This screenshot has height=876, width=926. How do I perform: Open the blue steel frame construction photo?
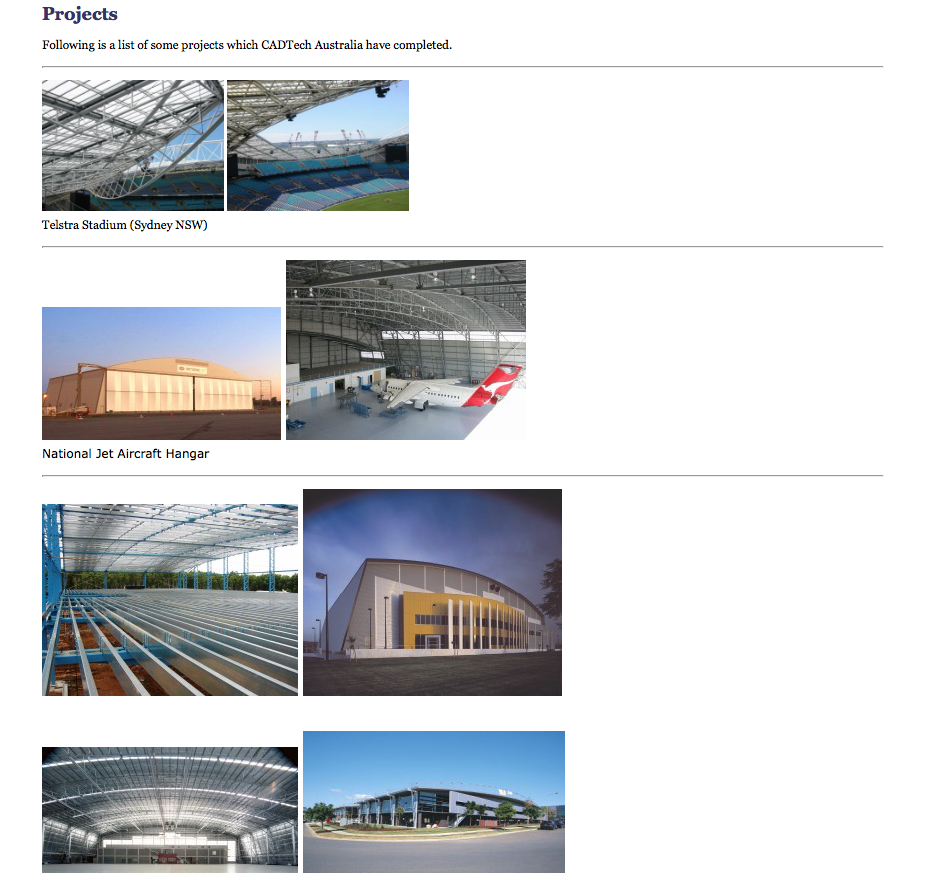pos(170,599)
